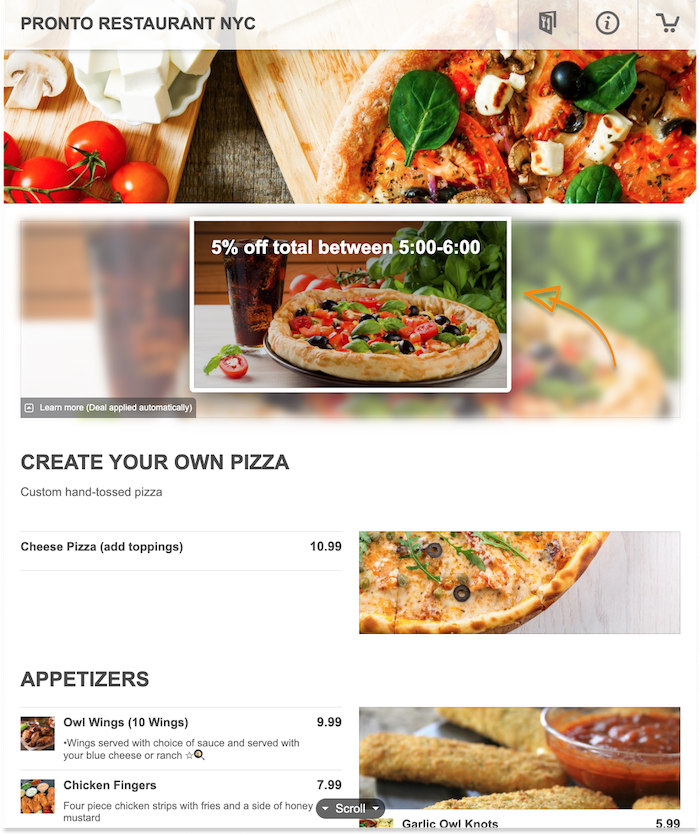700x835 pixels.
Task: Select Owl Wings (10 Wings)
Action: pyautogui.click(x=125, y=722)
